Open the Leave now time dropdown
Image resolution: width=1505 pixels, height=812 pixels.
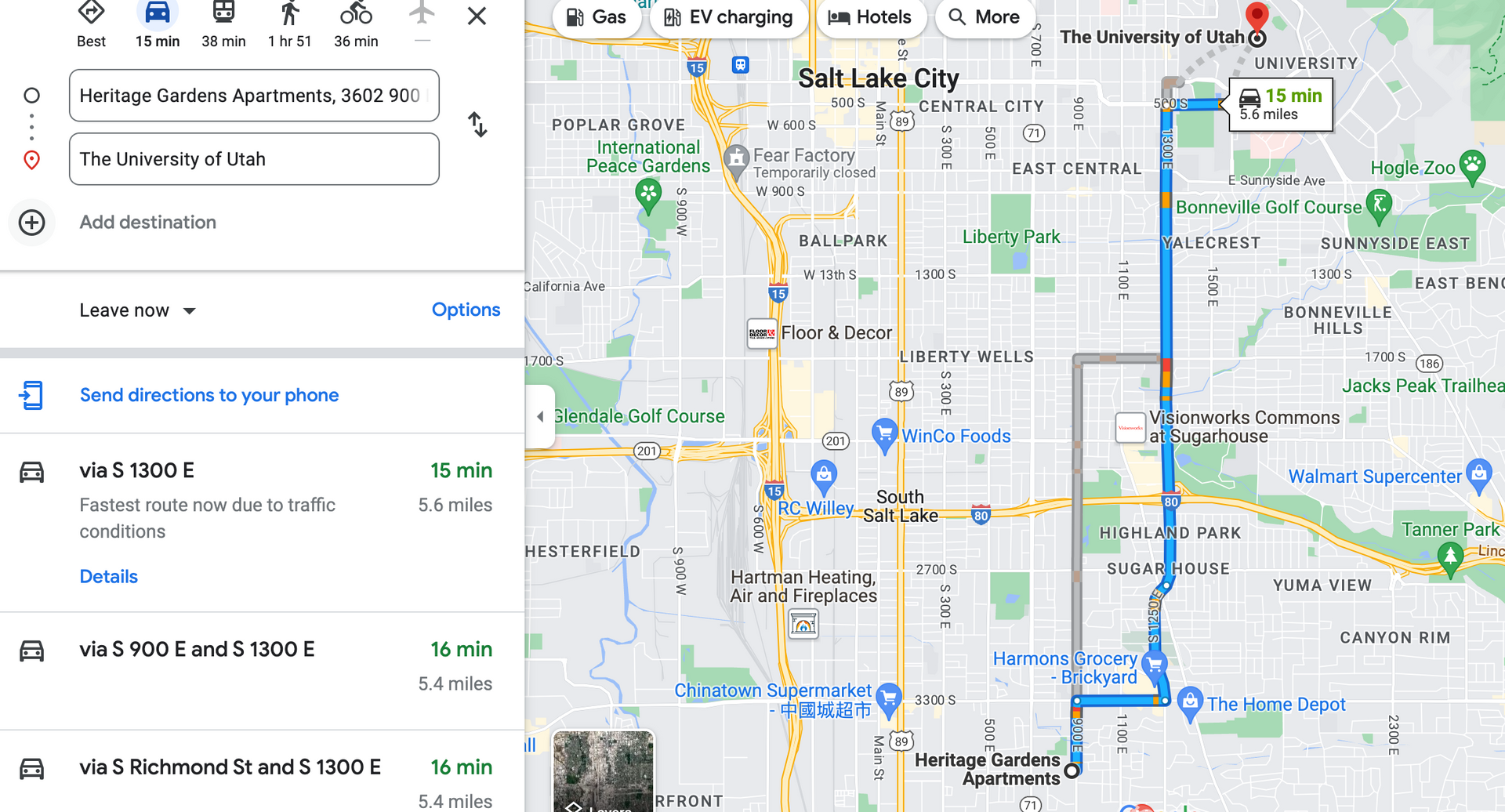pos(137,310)
